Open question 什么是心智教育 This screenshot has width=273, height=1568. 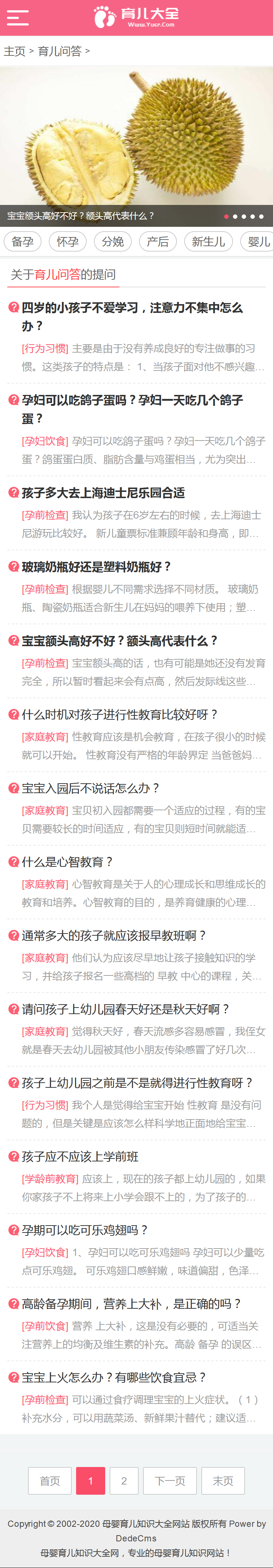67,862
